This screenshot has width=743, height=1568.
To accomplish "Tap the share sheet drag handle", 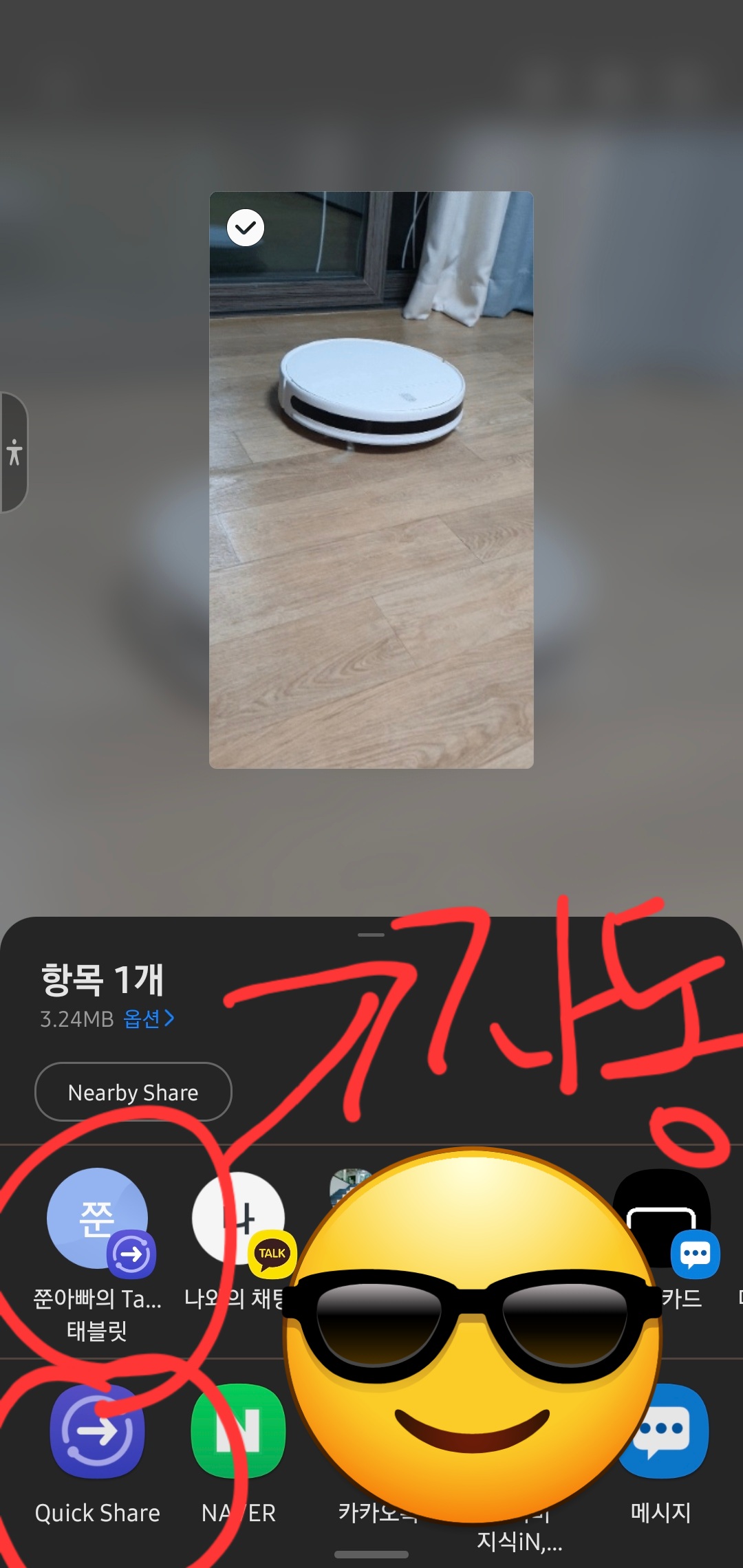I will (x=371, y=935).
